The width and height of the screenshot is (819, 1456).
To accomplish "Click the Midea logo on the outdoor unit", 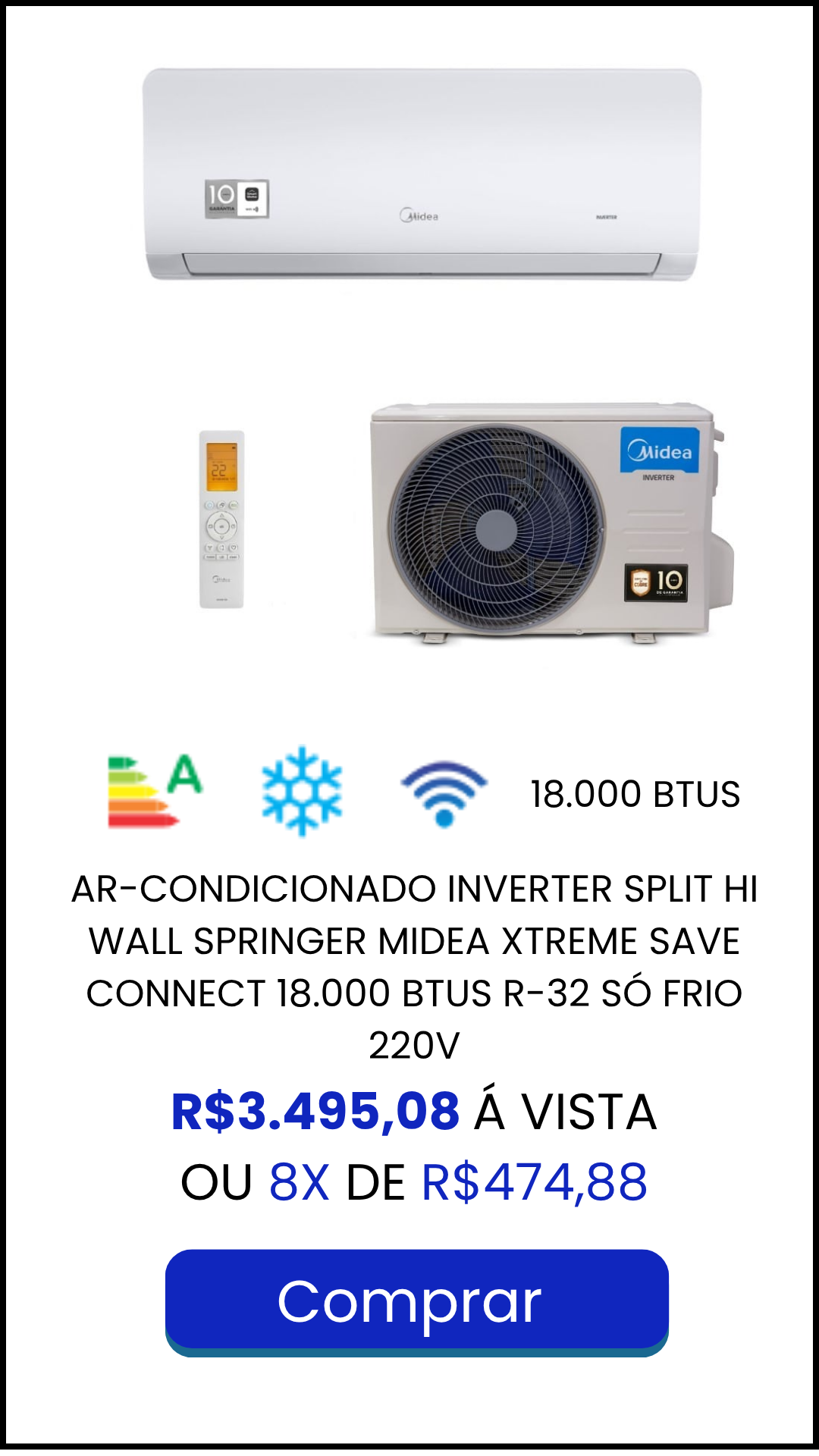I will click(660, 451).
